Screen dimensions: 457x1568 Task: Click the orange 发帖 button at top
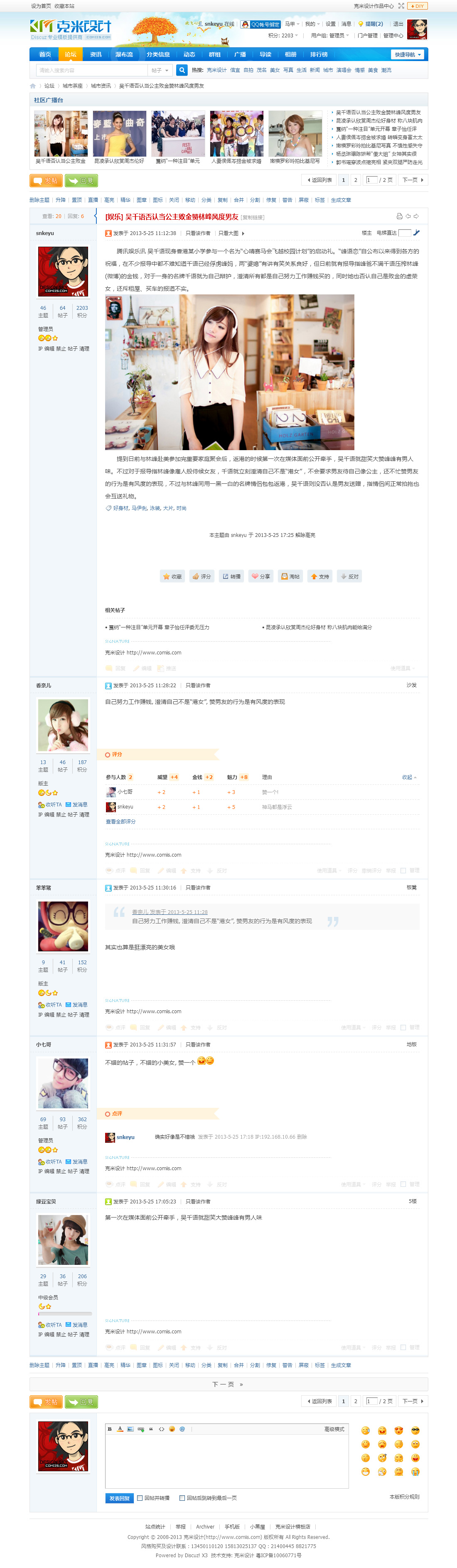46,181
